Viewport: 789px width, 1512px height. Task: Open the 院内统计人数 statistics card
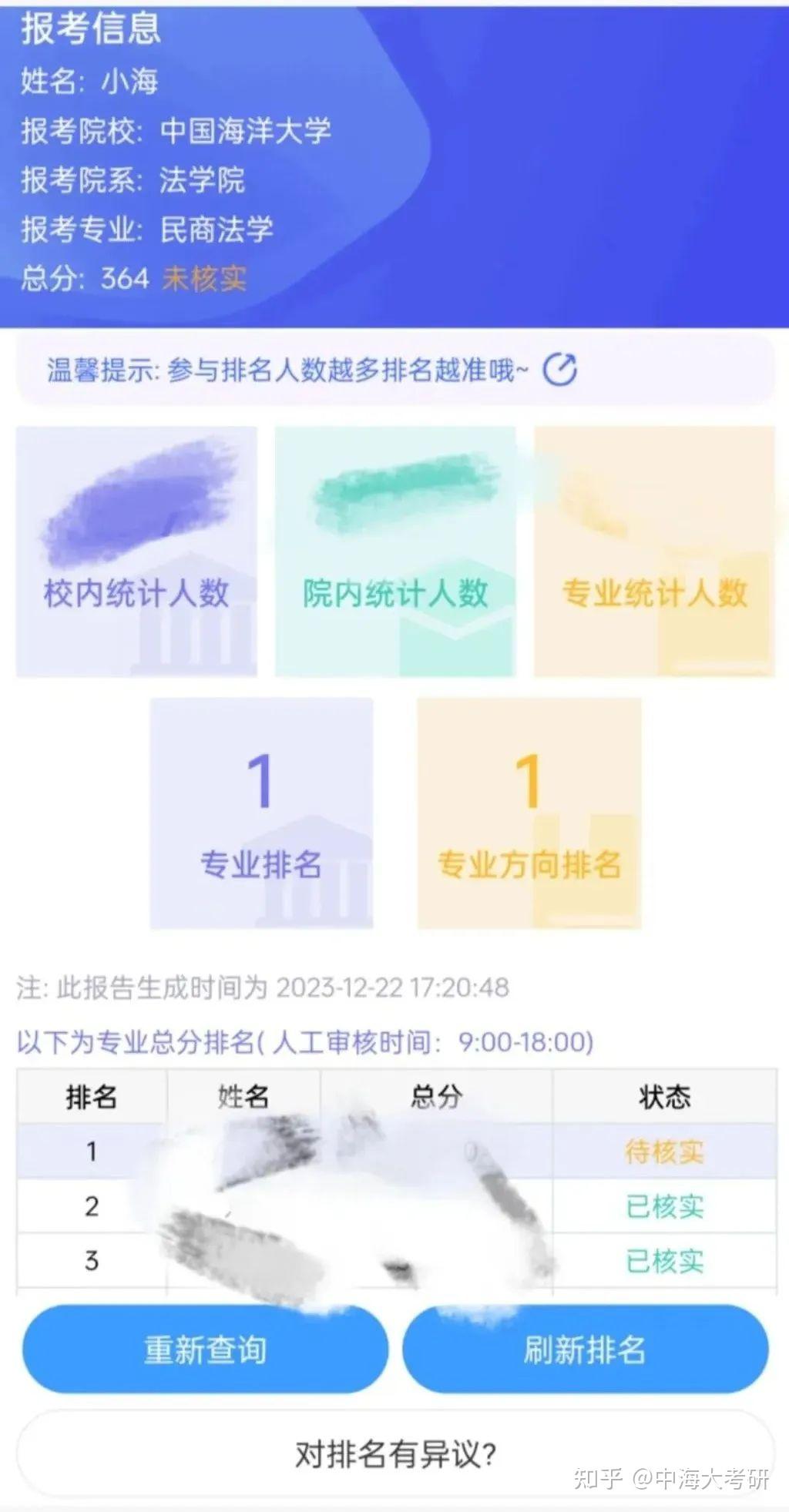[394, 551]
